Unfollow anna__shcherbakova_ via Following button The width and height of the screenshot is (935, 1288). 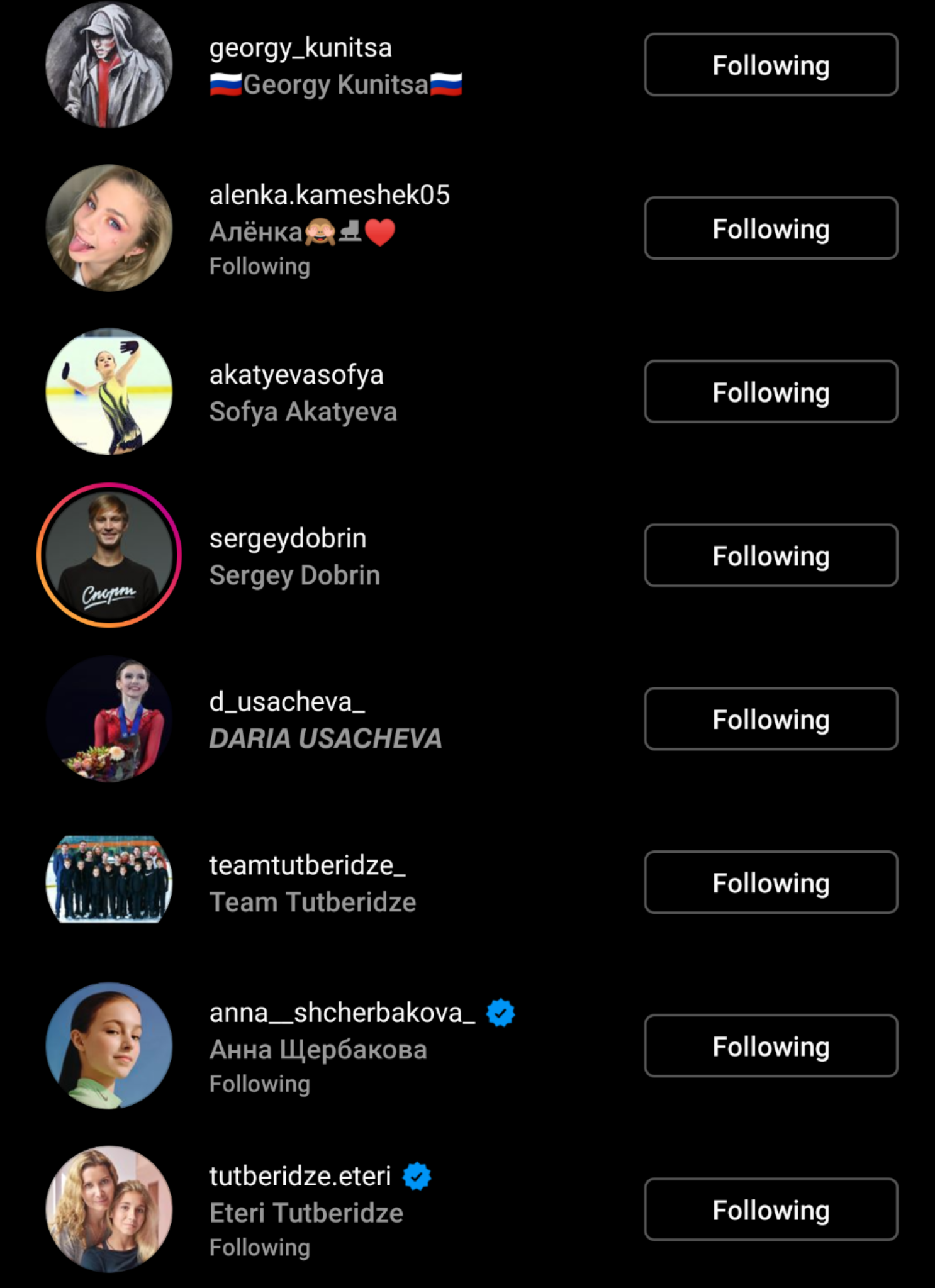771,1046
